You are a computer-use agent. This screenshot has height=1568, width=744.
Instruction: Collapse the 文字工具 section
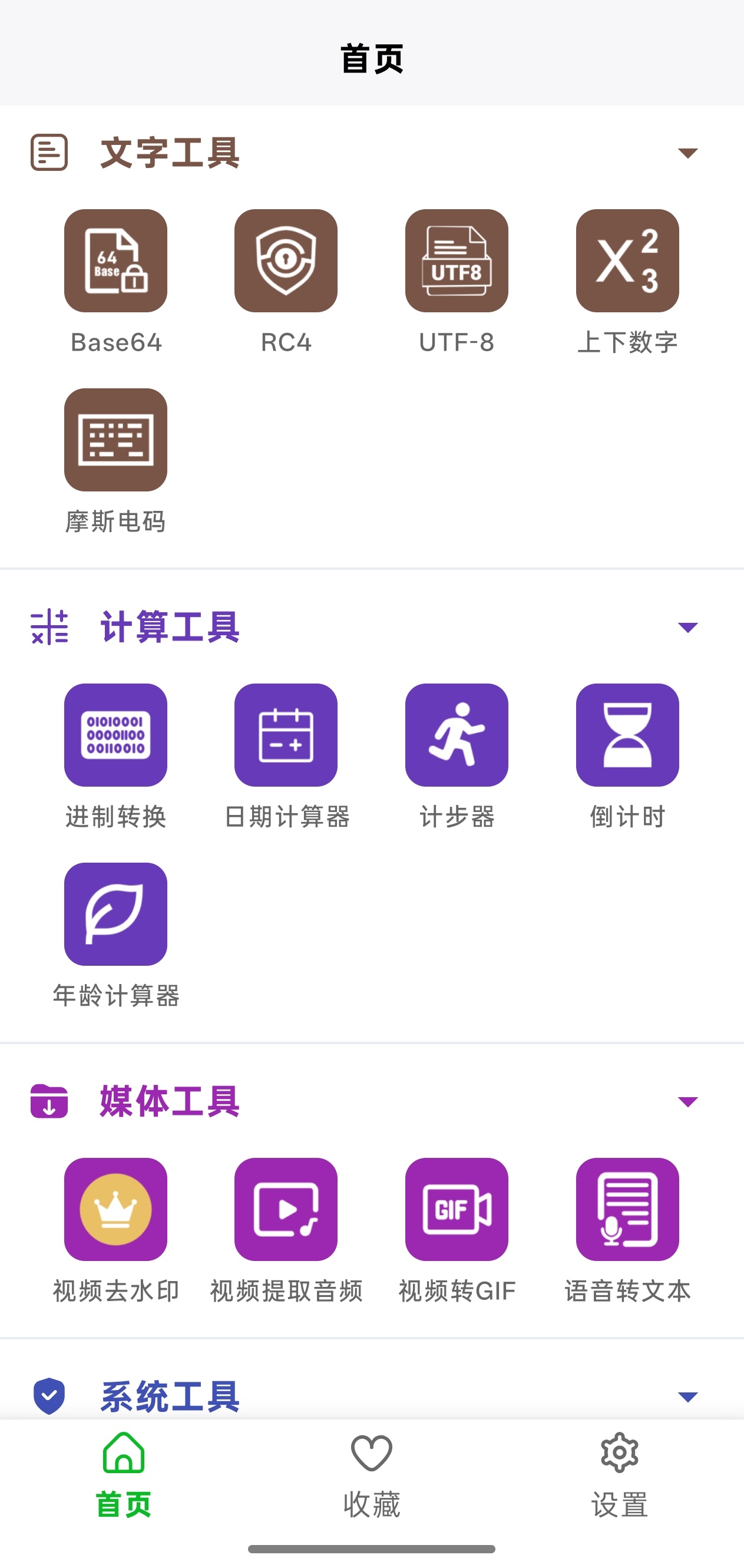(x=687, y=153)
